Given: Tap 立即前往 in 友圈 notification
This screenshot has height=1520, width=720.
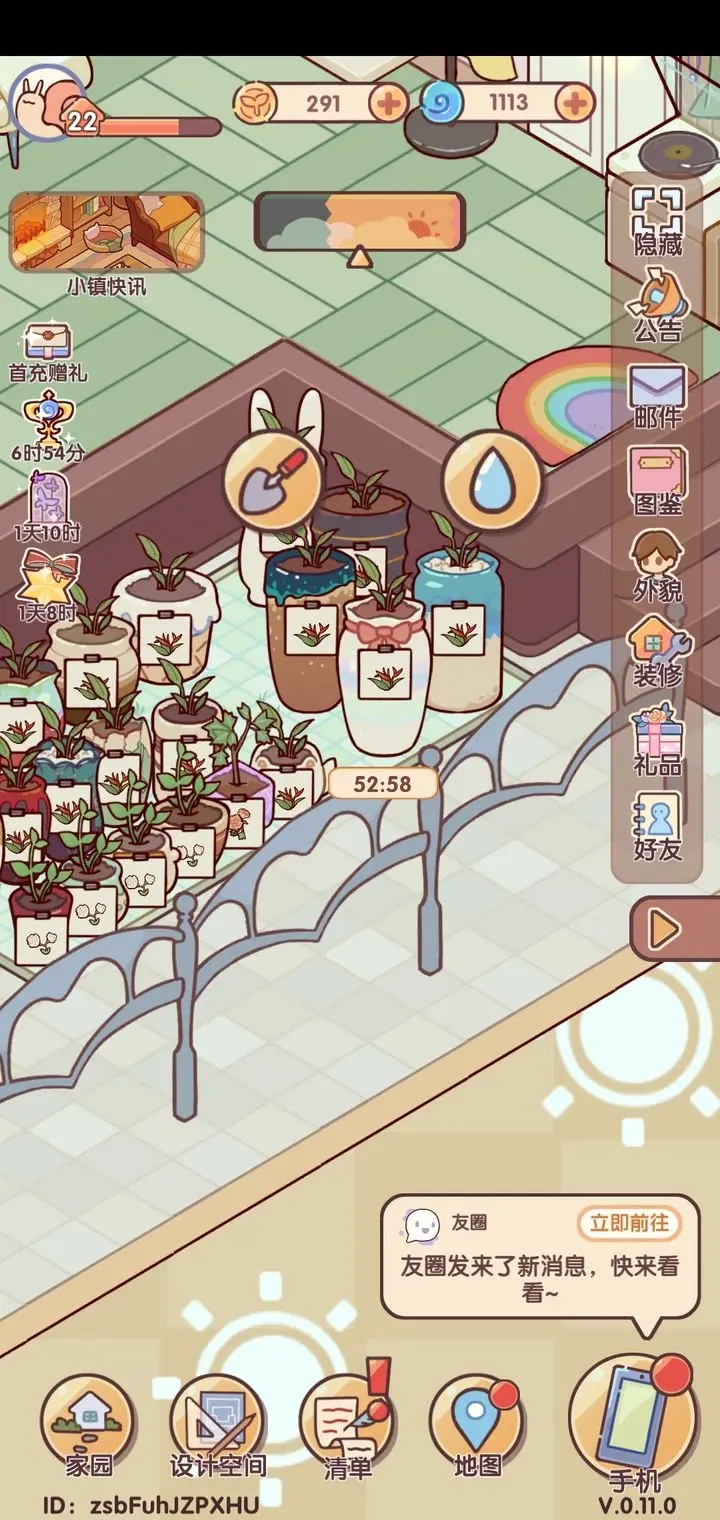Looking at the screenshot, I should pyautogui.click(x=628, y=1223).
